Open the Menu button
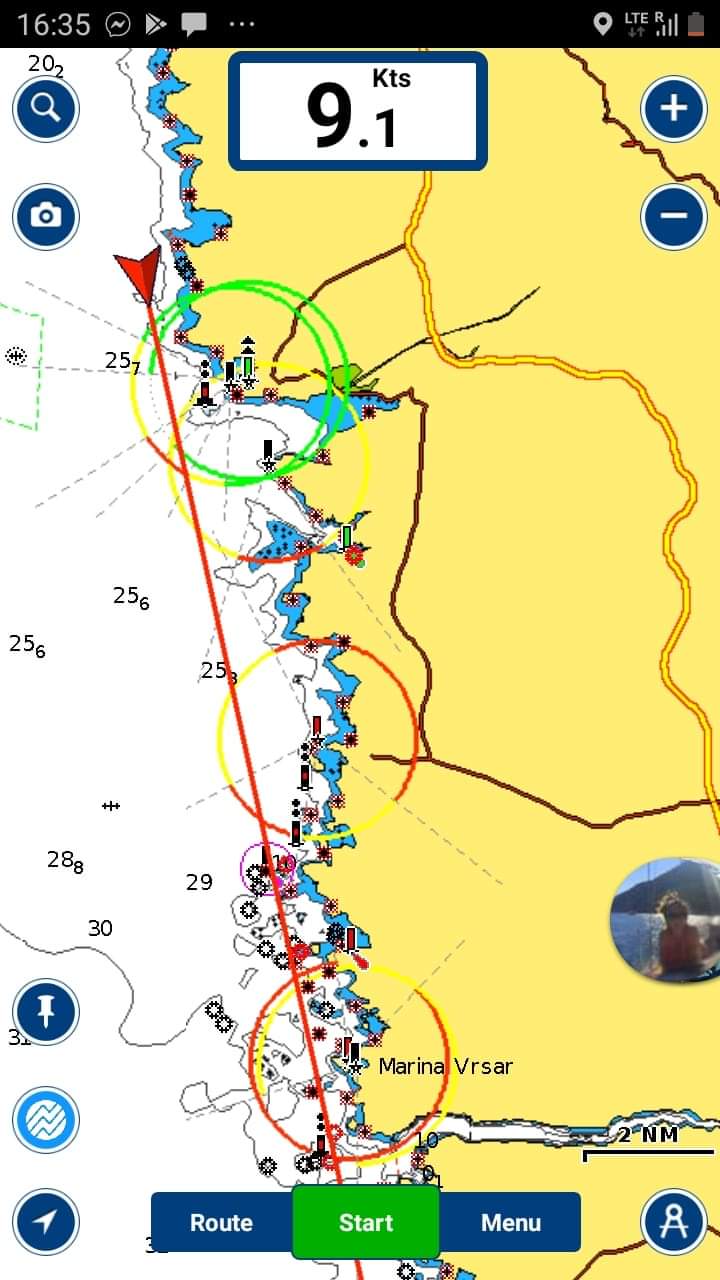Image resolution: width=720 pixels, height=1280 pixels. tap(511, 1222)
